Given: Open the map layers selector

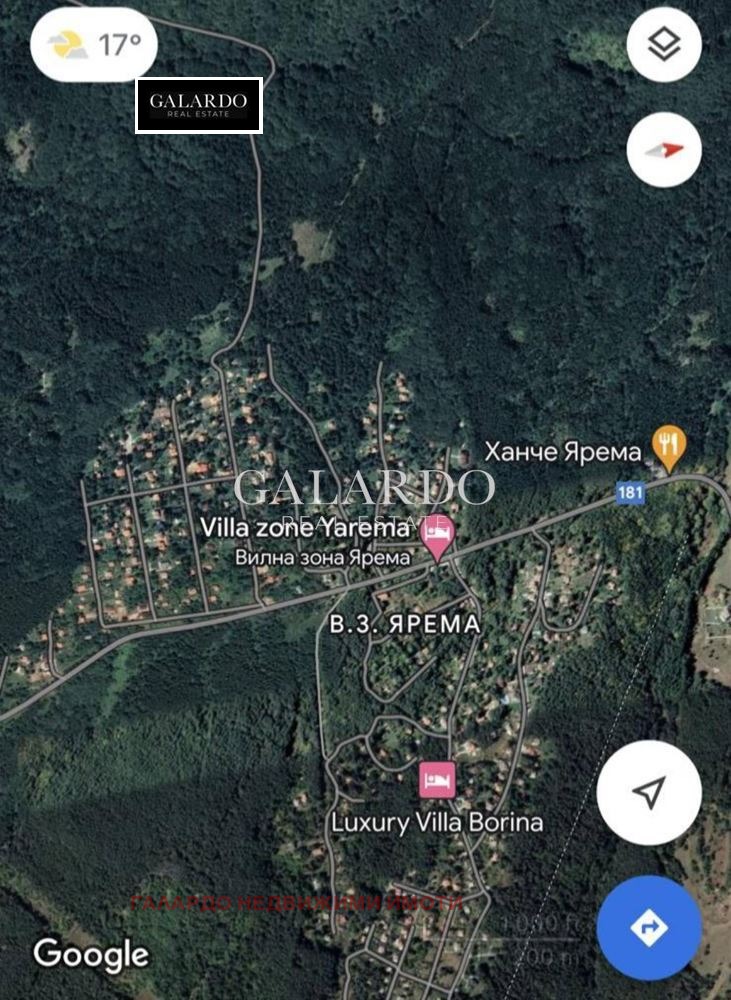Looking at the screenshot, I should click(x=664, y=45).
